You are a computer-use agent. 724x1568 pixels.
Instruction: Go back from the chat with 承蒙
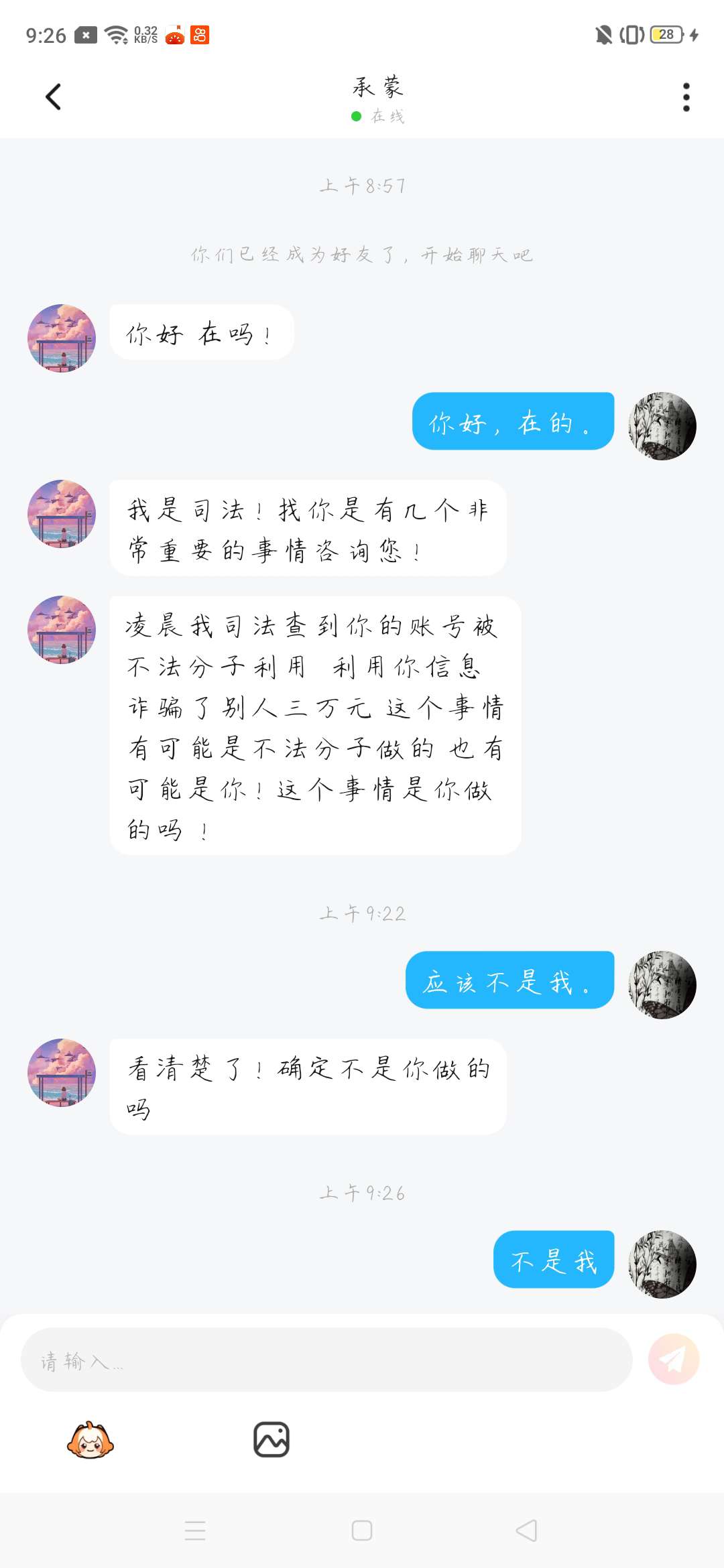click(x=53, y=97)
